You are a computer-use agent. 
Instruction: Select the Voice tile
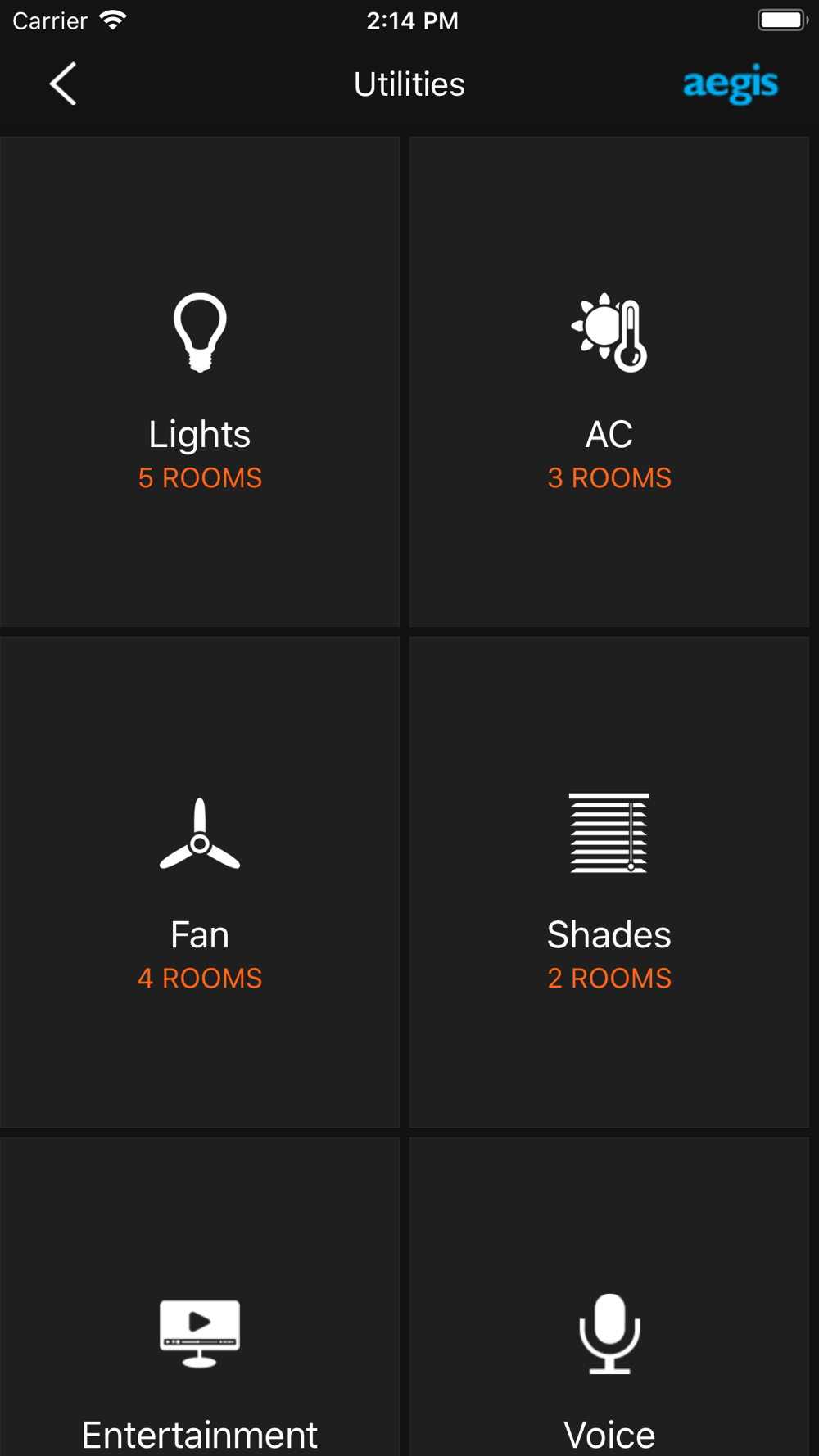609,1296
